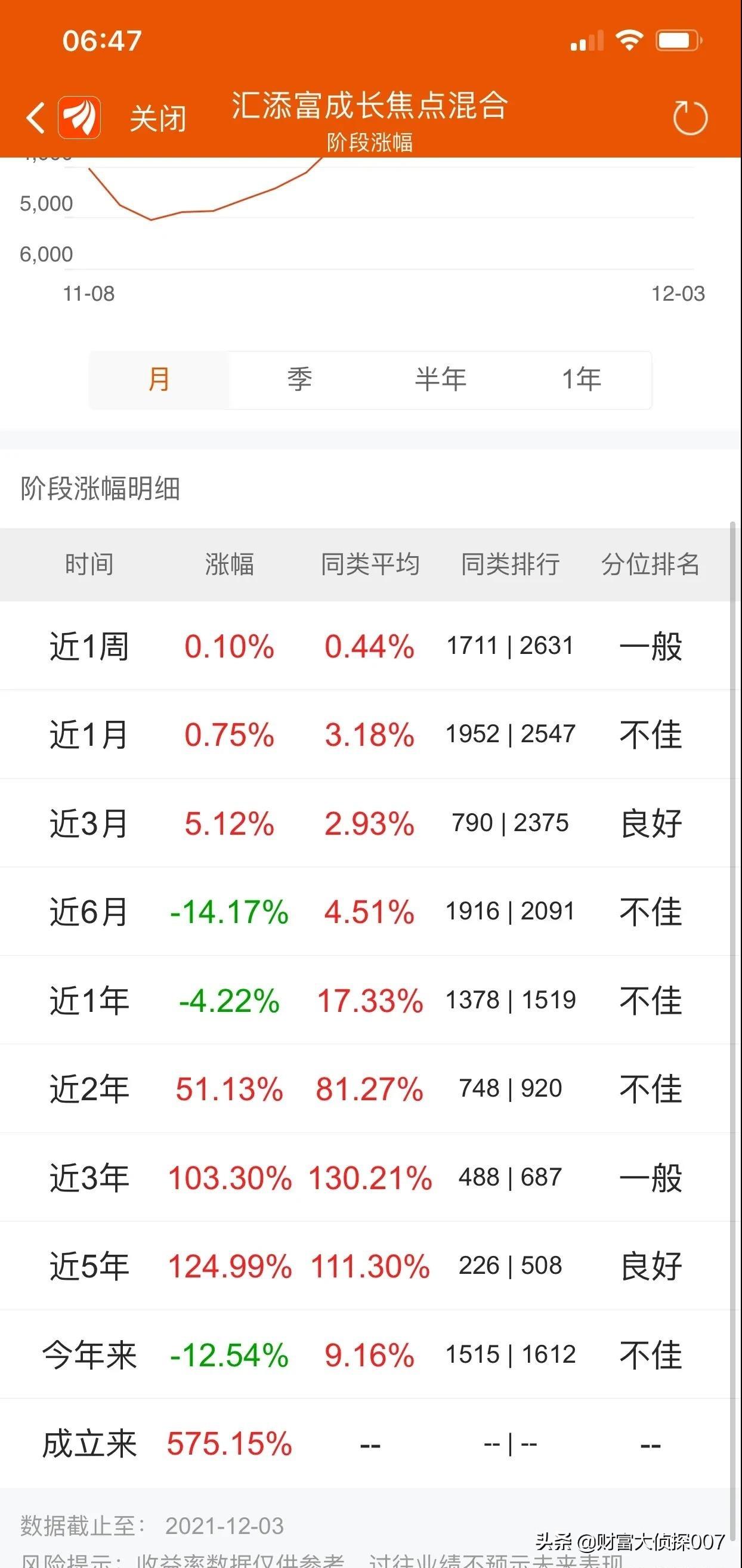This screenshot has width=742, height=1568.
Task: Tap 关闭 to close the page
Action: pyautogui.click(x=157, y=118)
